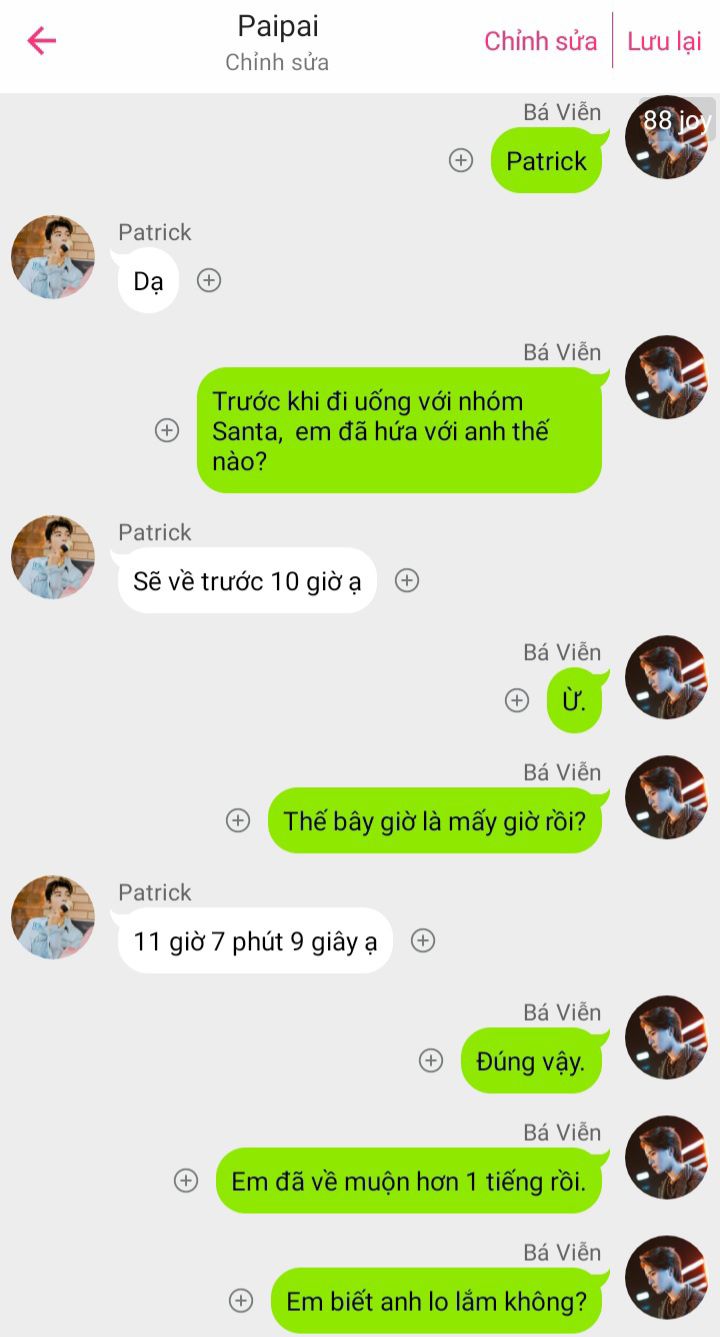Image resolution: width=720 pixels, height=1337 pixels.
Task: Tap the plus icon next to Dạ
Action: point(208,280)
